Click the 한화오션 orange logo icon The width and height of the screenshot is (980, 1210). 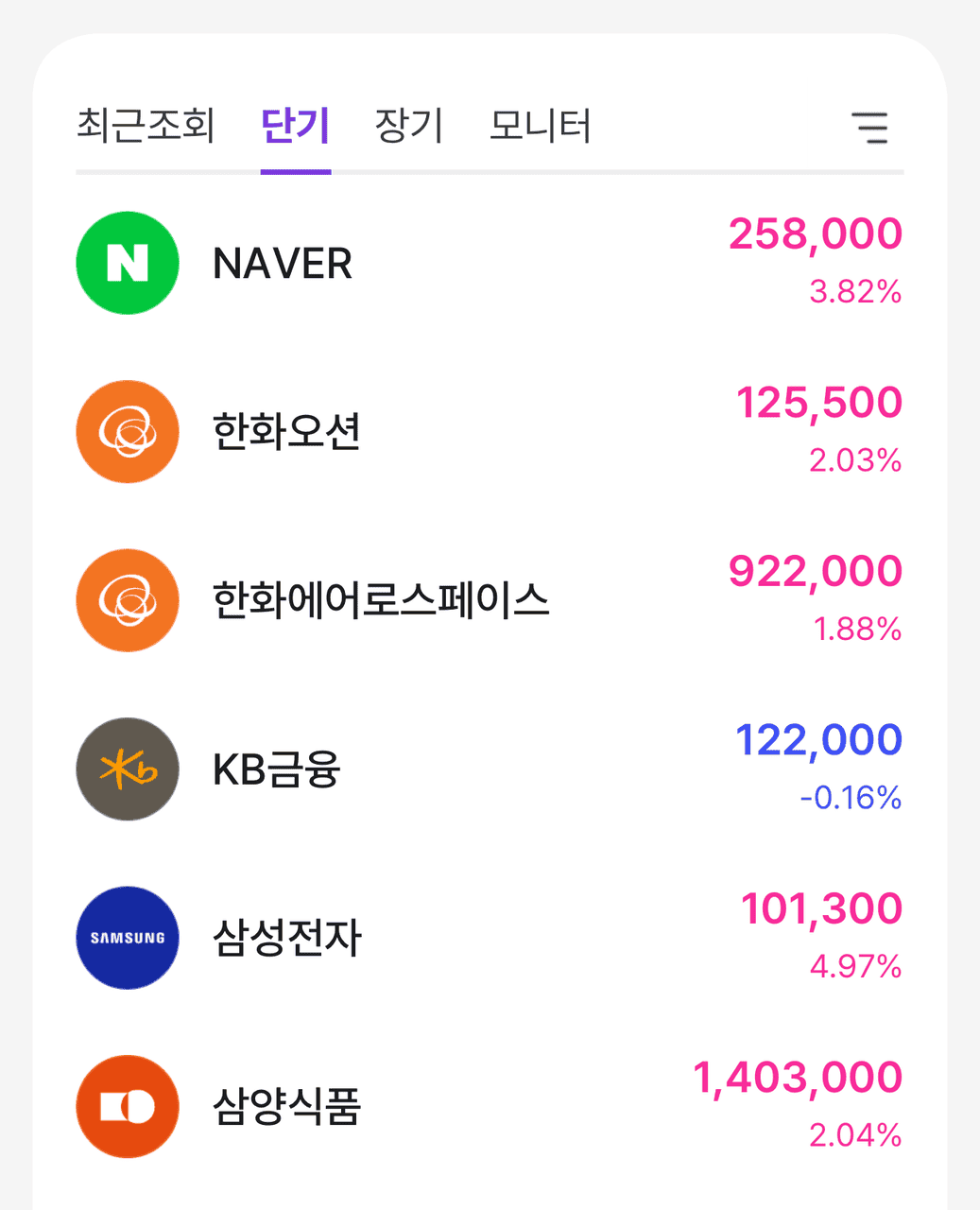point(128,431)
